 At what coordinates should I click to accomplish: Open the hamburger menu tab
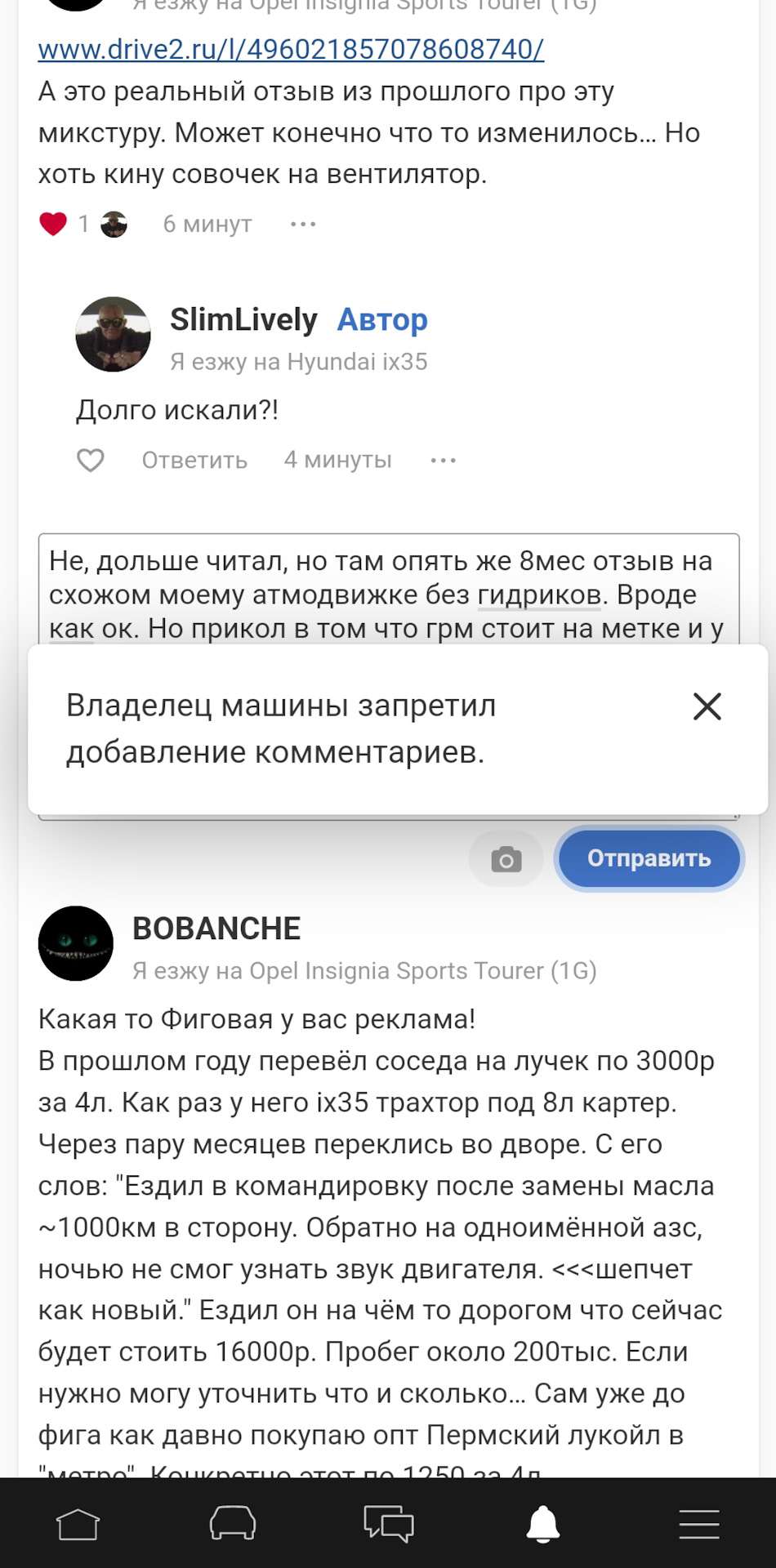coord(698,1524)
